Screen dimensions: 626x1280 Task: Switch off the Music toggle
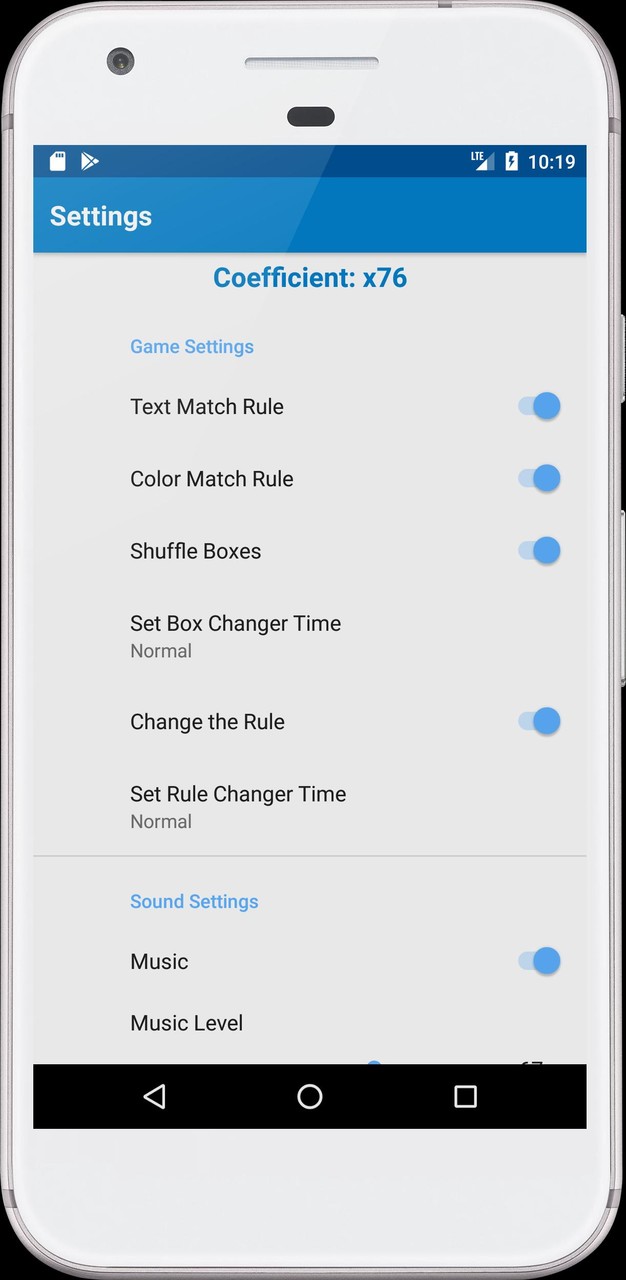point(539,961)
